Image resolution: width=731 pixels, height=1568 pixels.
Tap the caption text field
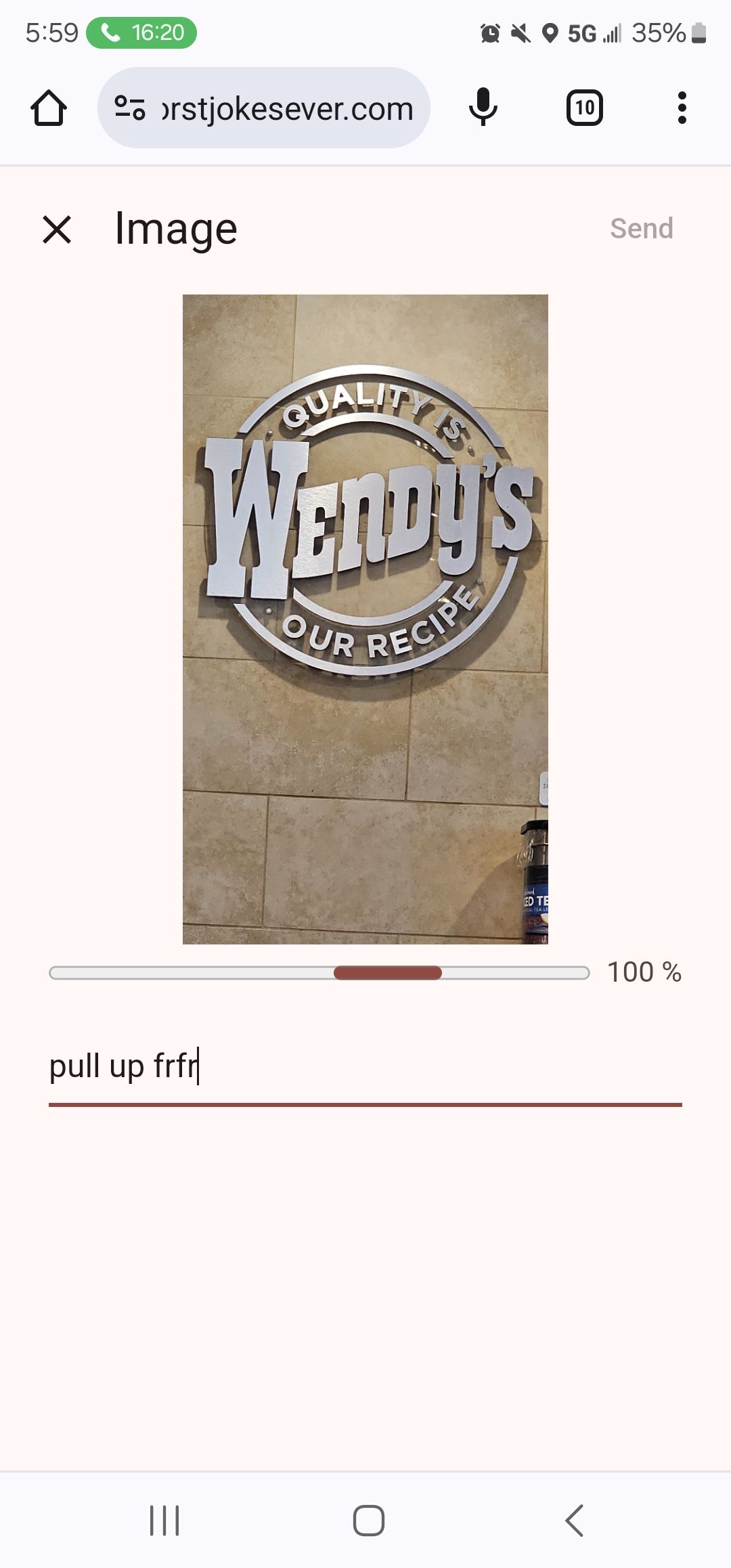point(365,1066)
